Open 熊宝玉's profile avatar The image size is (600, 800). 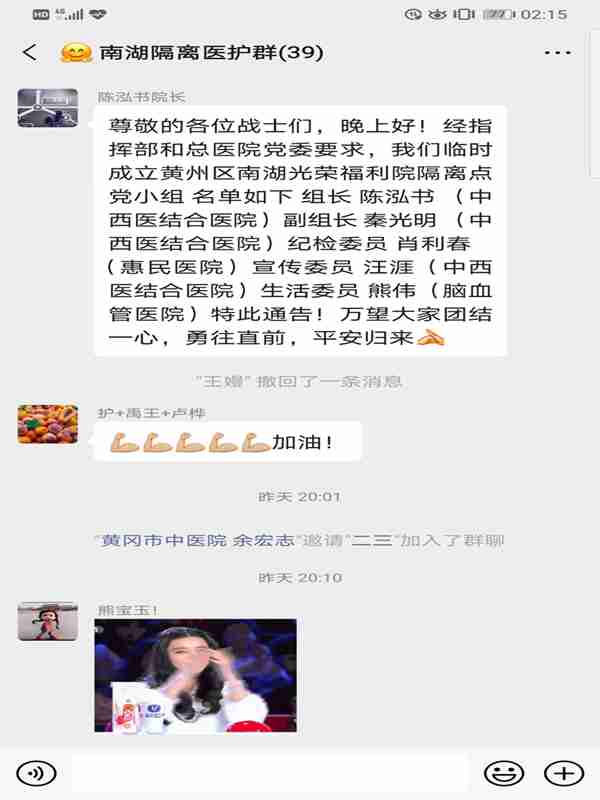[x=48, y=621]
